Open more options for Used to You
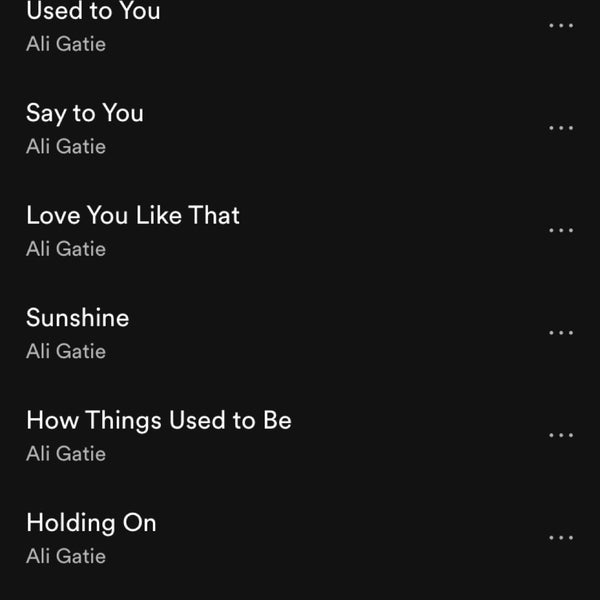The height and width of the screenshot is (600, 600). pyautogui.click(x=561, y=26)
